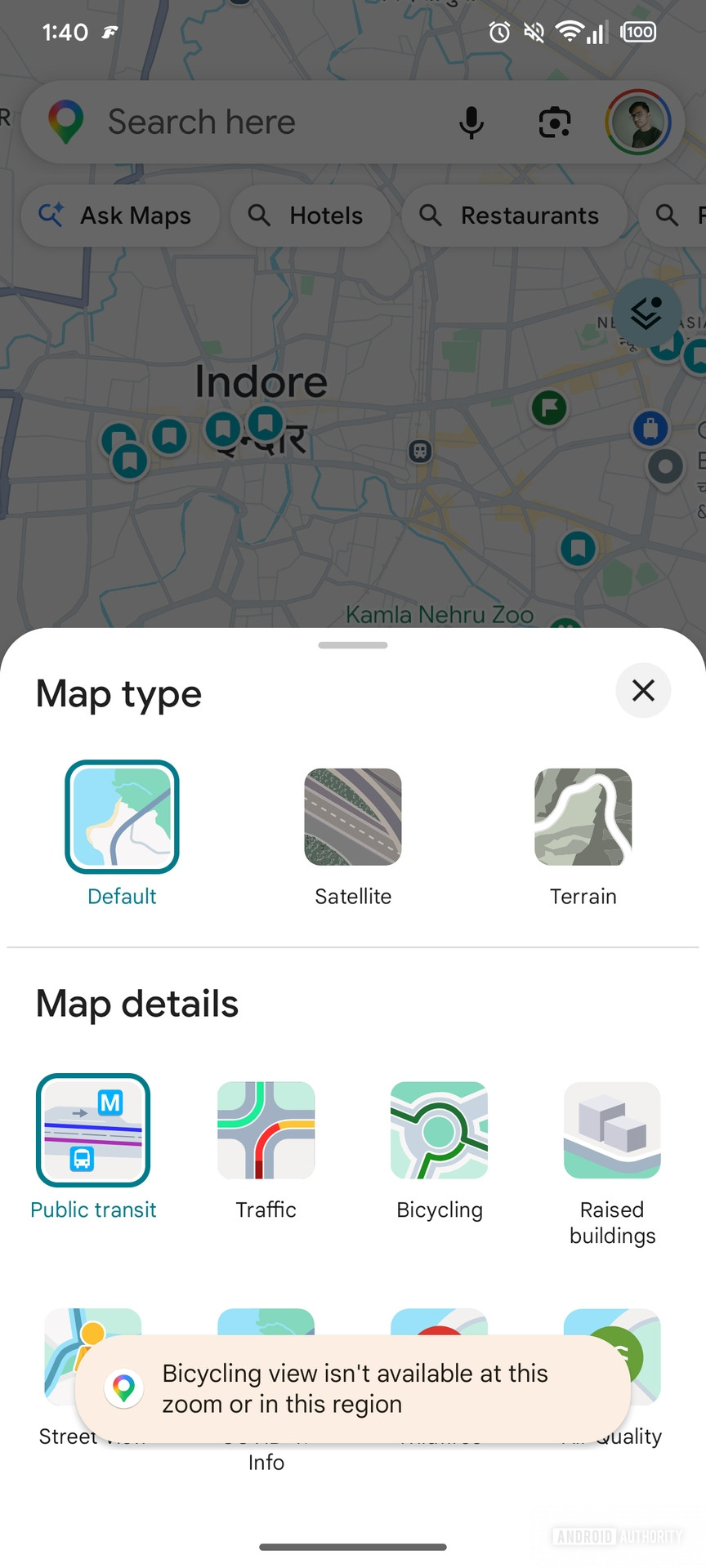The image size is (706, 1568).
Task: Turn on Raised buildings view
Action: 611,1130
